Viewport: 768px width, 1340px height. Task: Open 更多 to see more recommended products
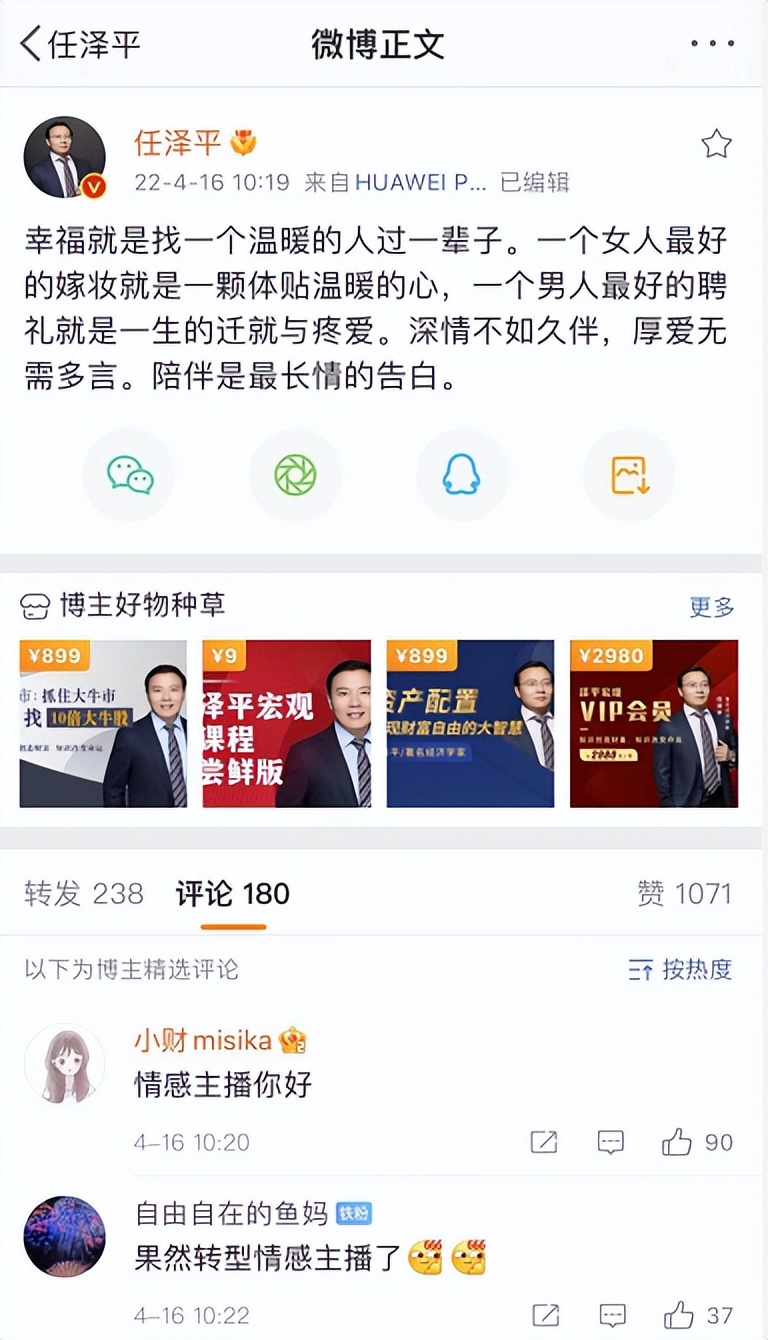[x=714, y=605]
